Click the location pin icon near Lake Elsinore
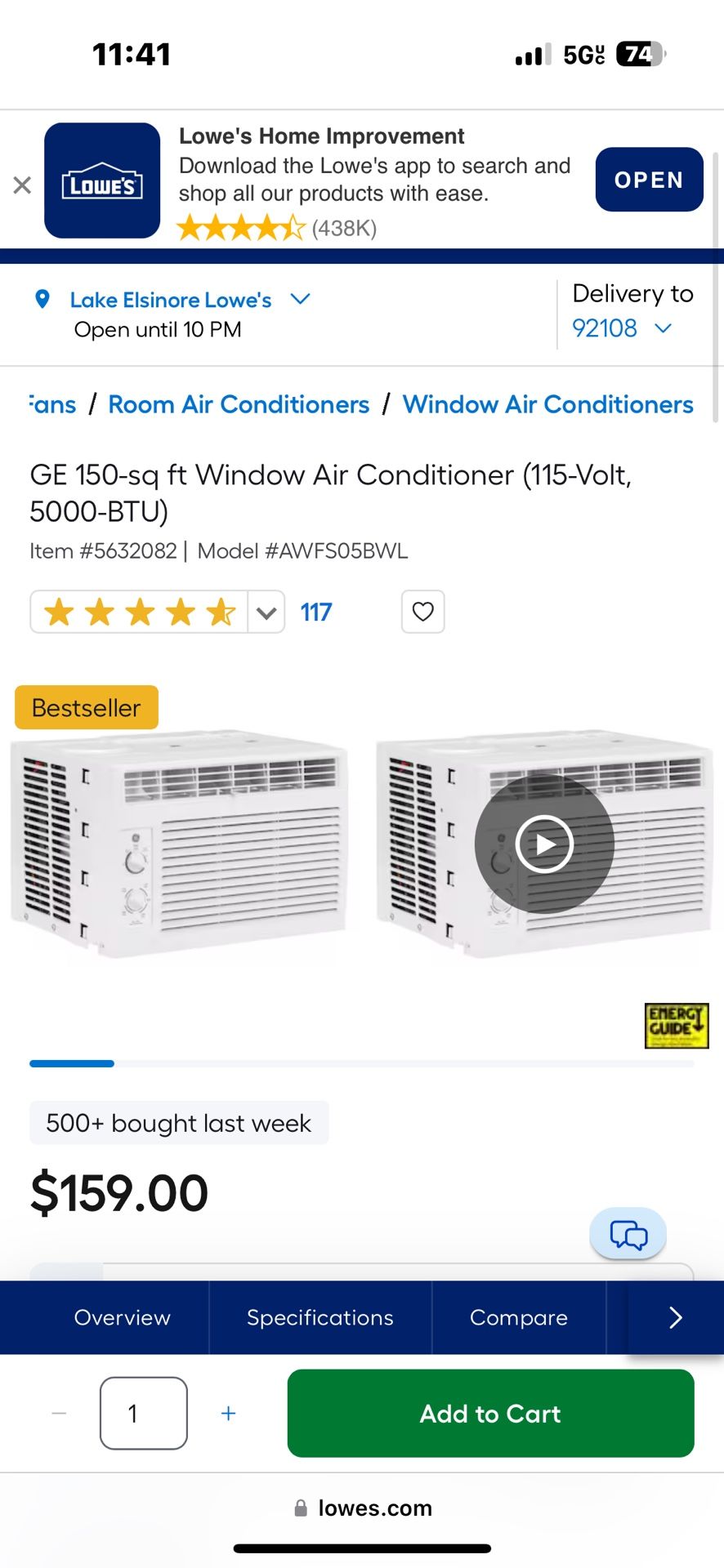This screenshot has width=724, height=1568. pos(42,299)
